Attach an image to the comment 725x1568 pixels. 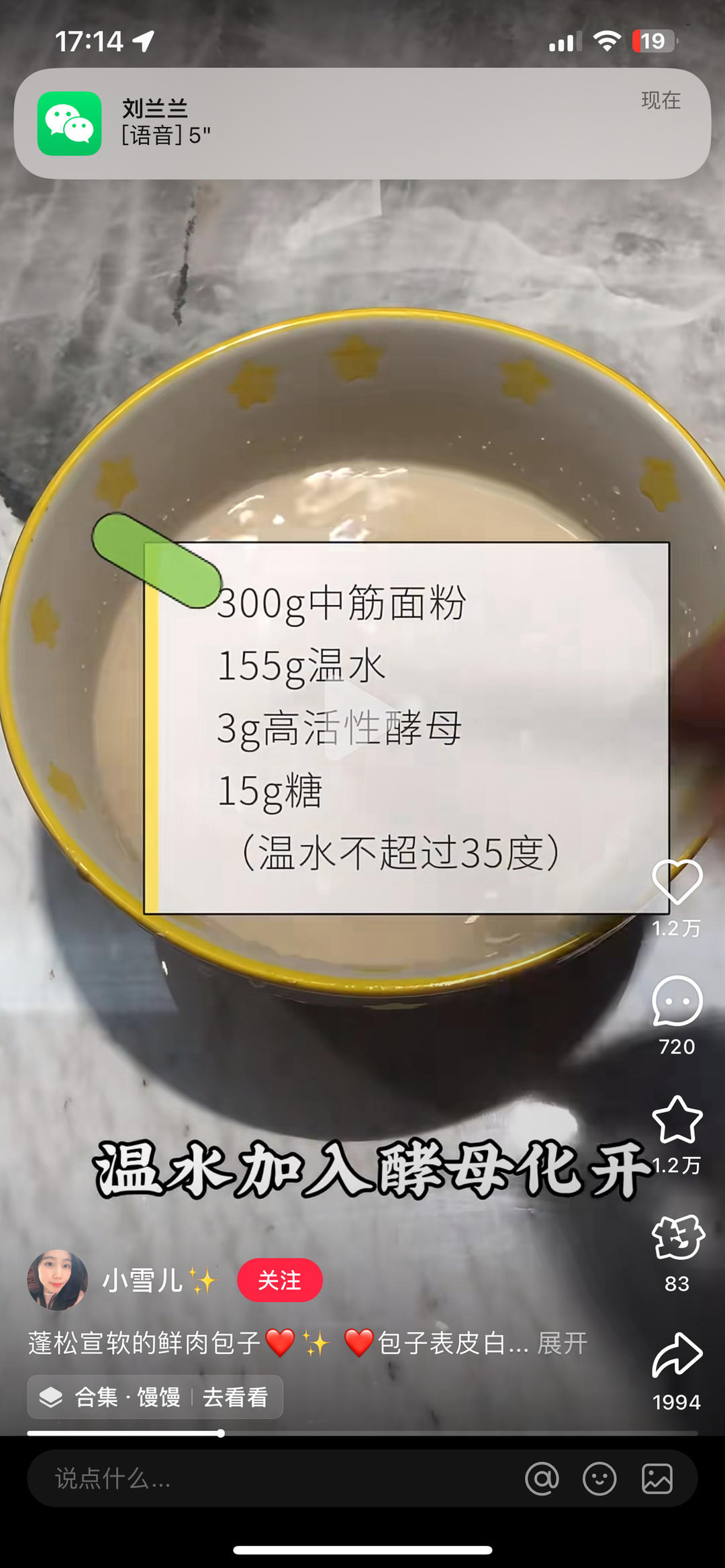pos(657,1478)
